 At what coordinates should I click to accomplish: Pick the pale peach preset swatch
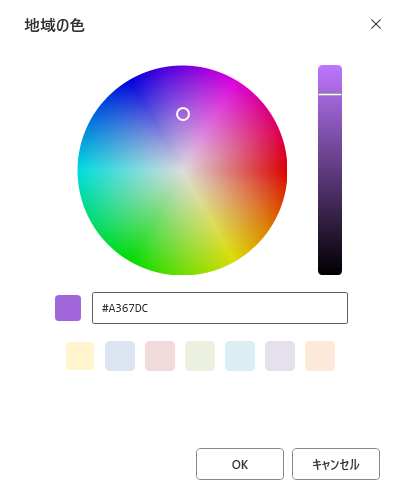point(320,356)
